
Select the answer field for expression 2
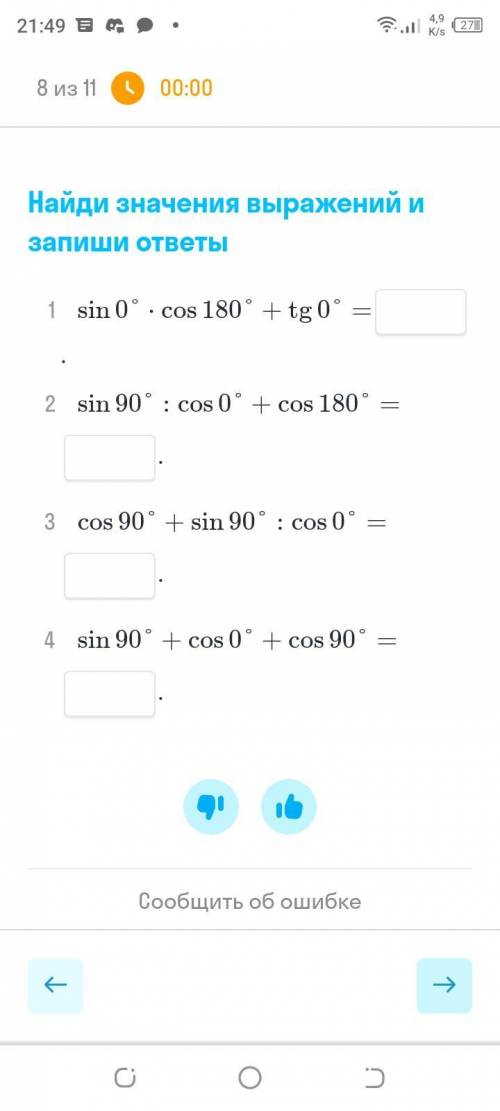[110, 458]
